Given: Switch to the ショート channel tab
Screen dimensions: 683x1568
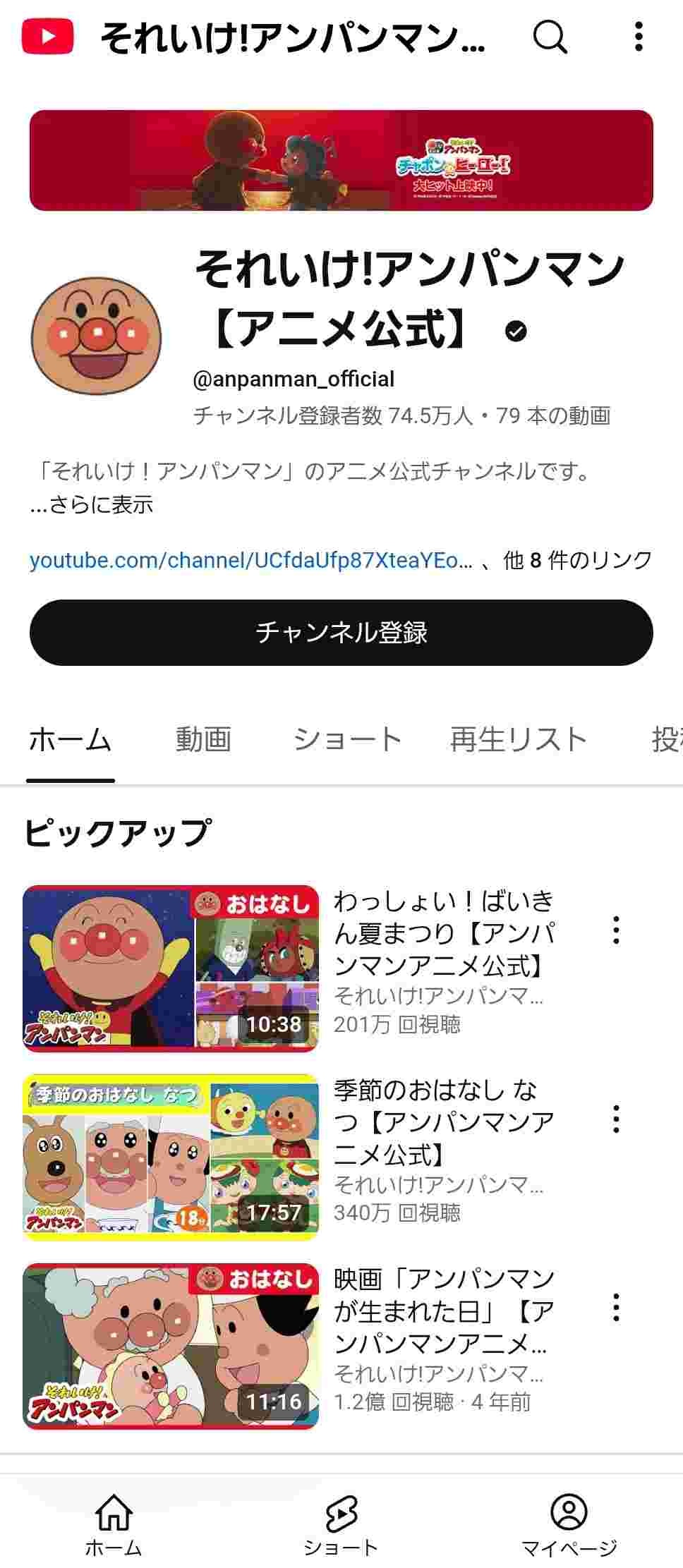Looking at the screenshot, I should click(x=347, y=739).
